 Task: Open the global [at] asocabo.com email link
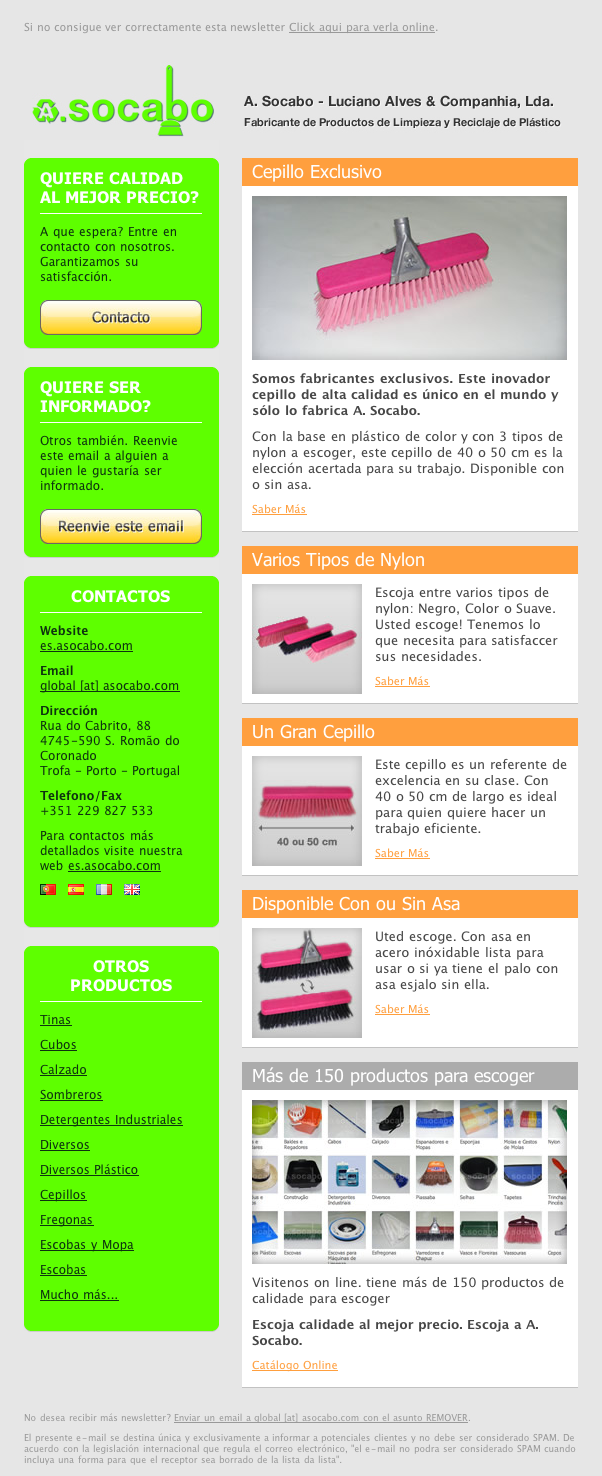point(109,686)
